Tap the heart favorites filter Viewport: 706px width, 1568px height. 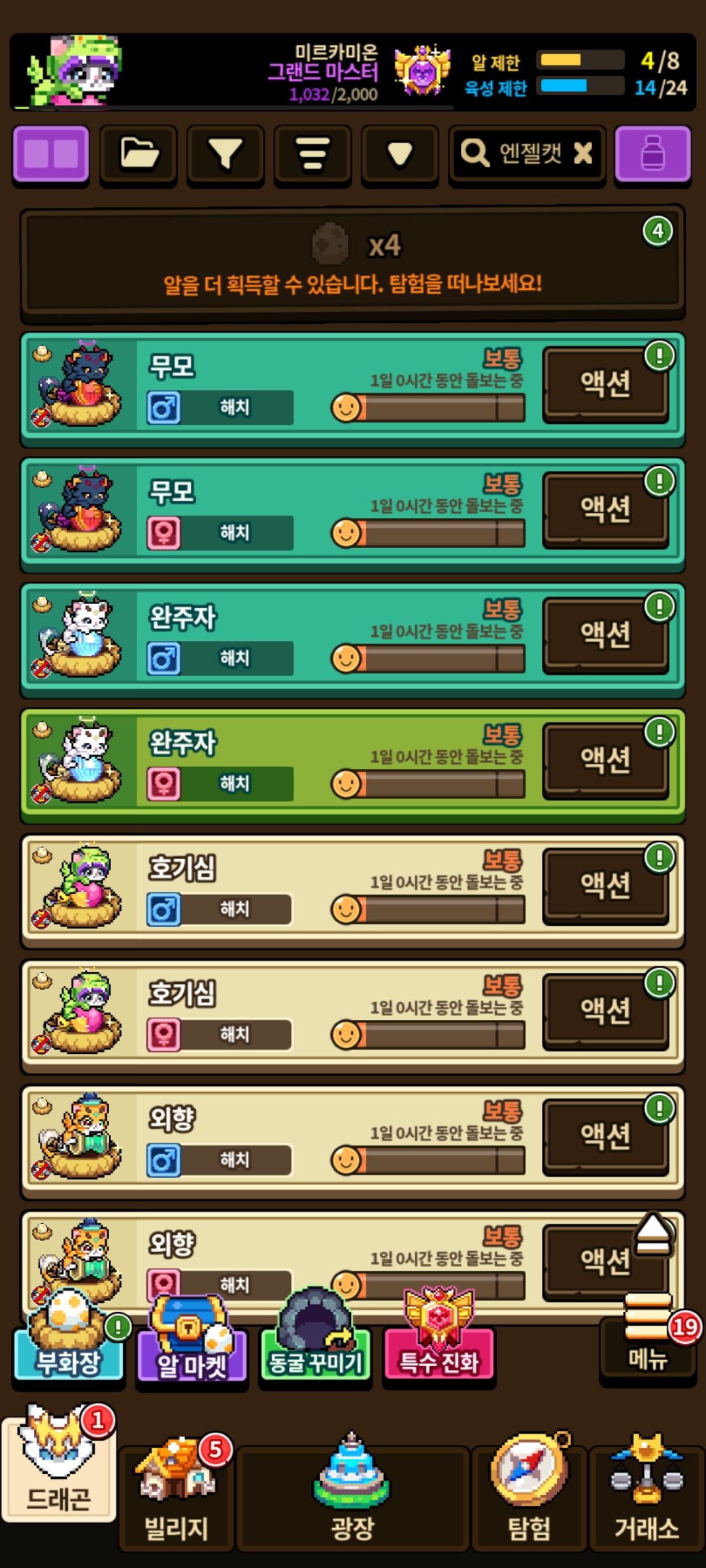coord(399,154)
